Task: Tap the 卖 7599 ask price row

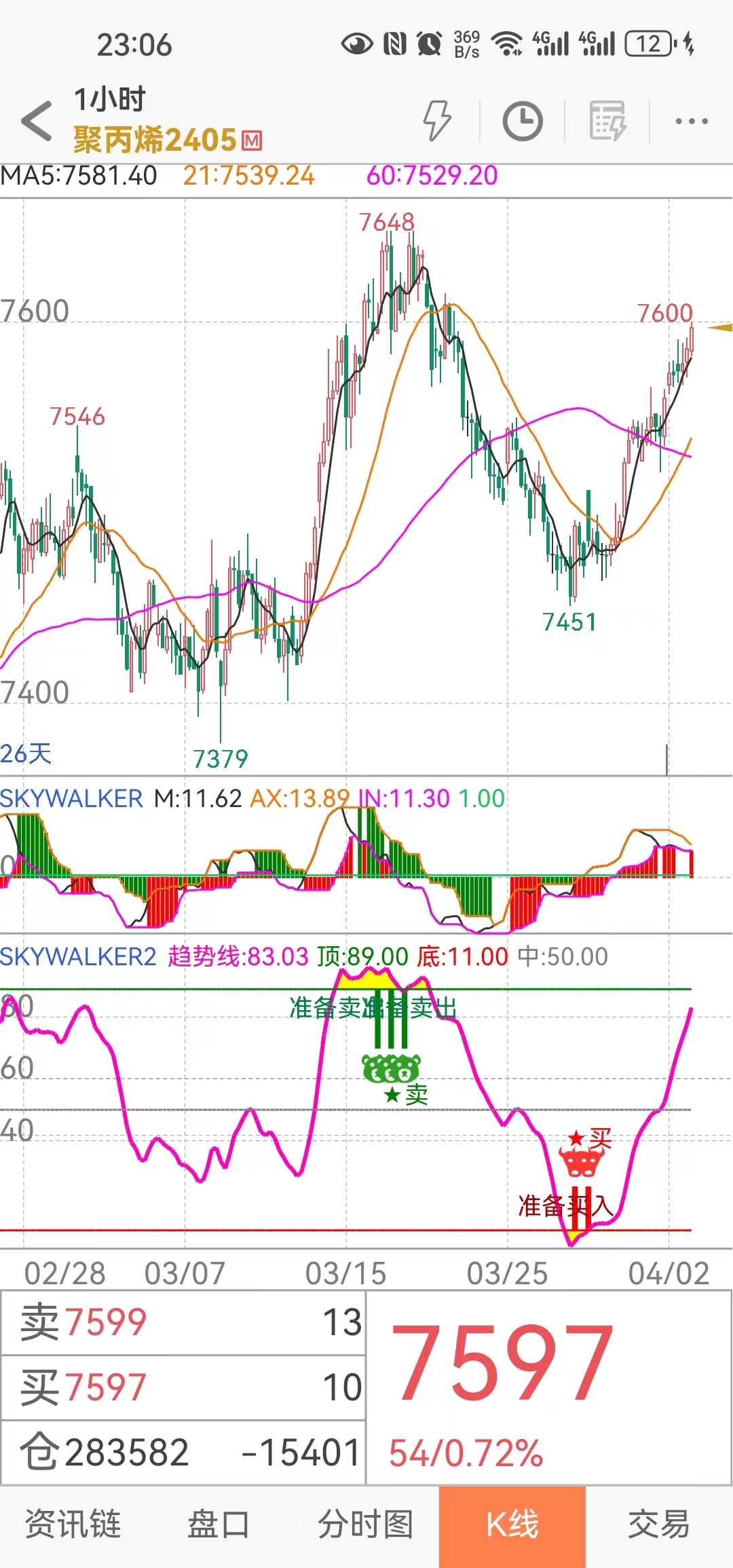Action: coord(183,1322)
